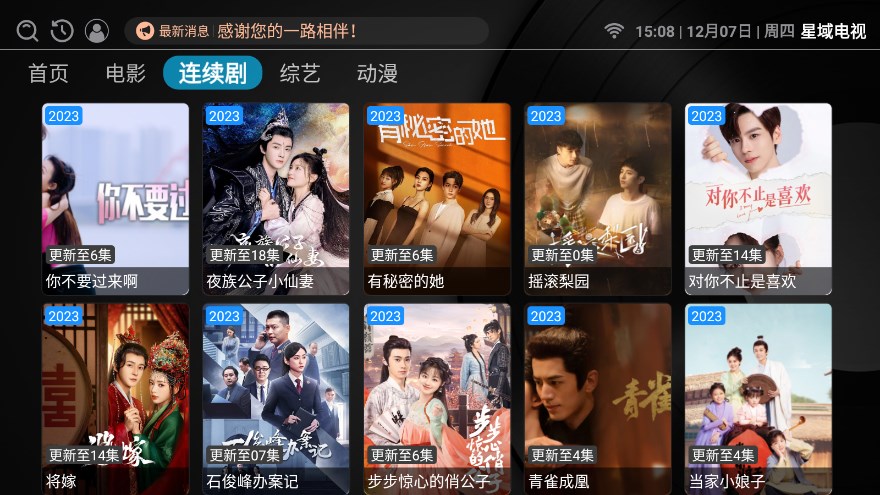The width and height of the screenshot is (880, 495).
Task: Open the series 有秘密的她
Action: point(437,198)
